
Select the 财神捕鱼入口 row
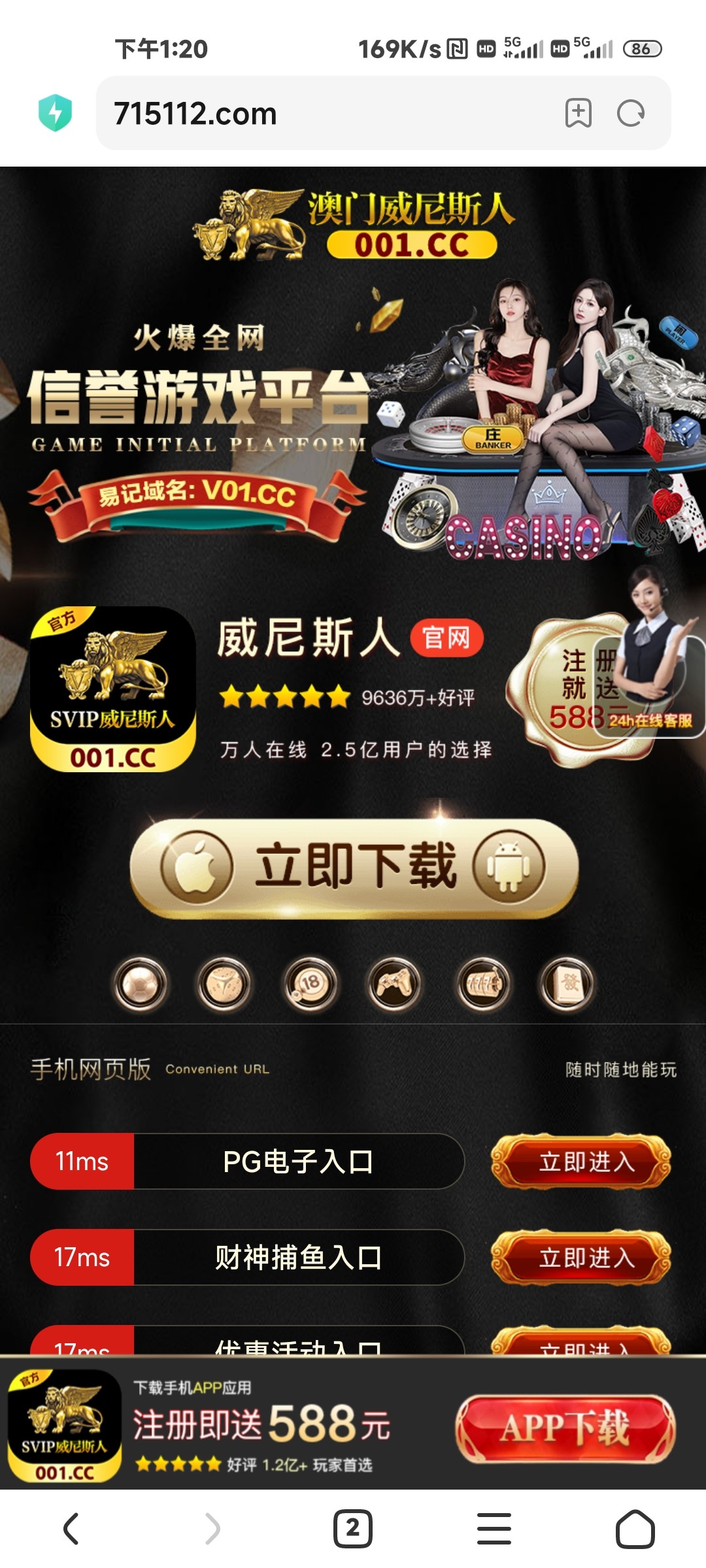298,1258
